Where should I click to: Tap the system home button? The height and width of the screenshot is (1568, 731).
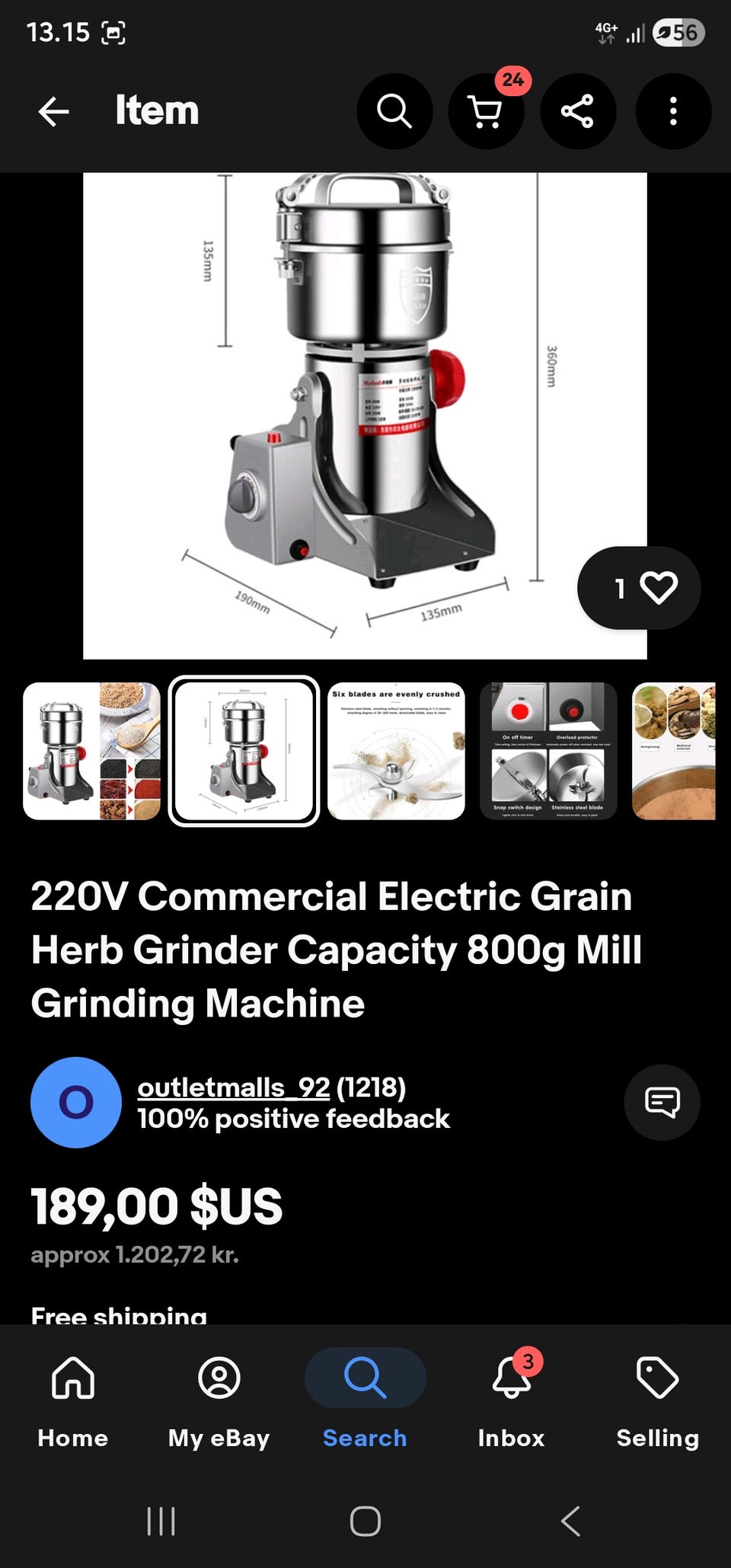coord(365,1521)
